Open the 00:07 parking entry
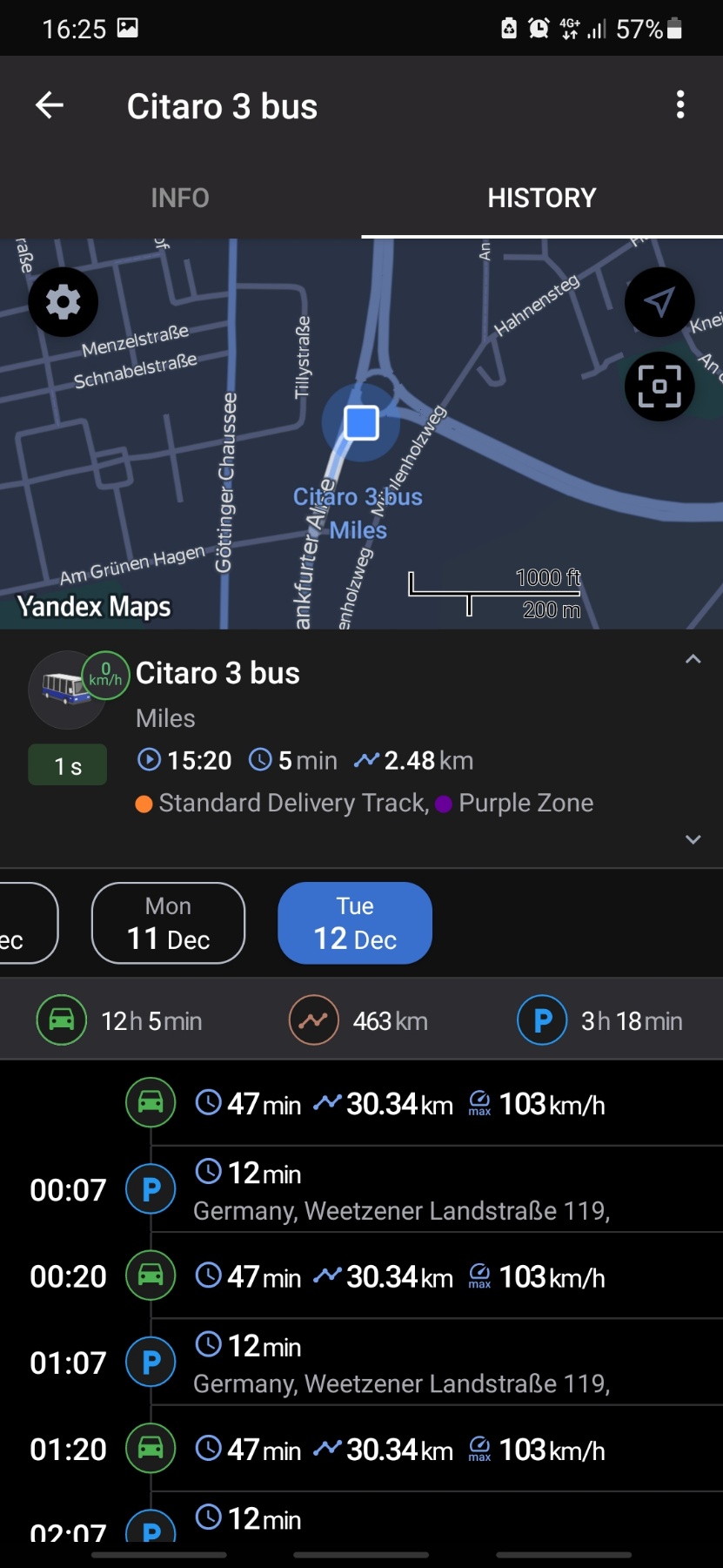 400,1189
